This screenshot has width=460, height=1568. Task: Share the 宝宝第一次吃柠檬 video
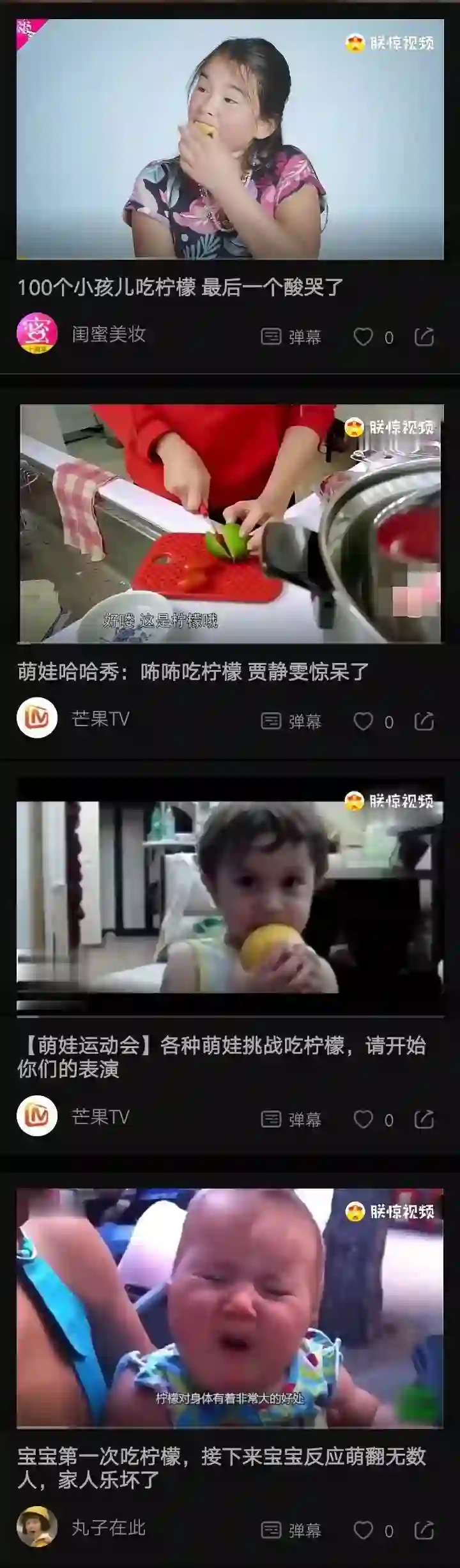[424, 1530]
